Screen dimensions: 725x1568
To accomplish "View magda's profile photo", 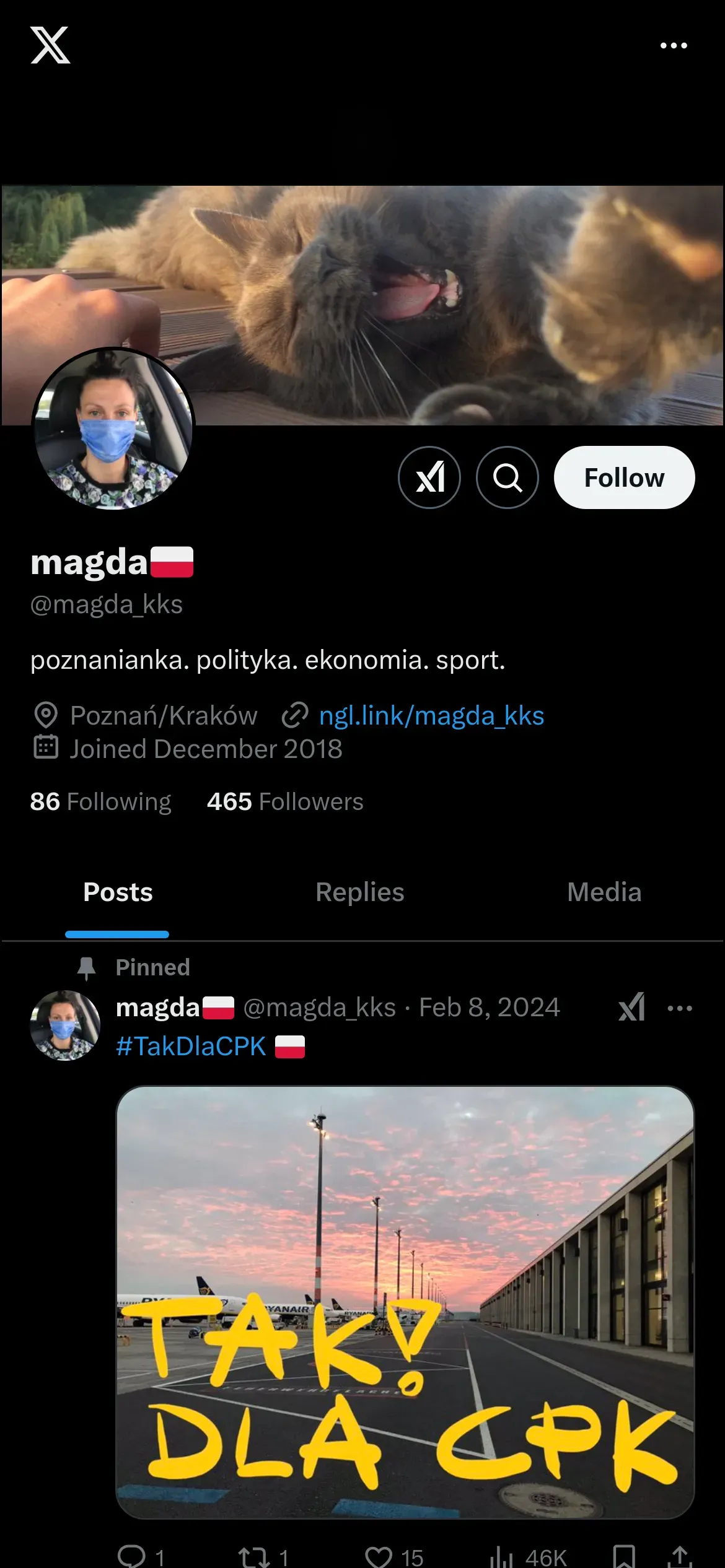I will click(x=113, y=429).
